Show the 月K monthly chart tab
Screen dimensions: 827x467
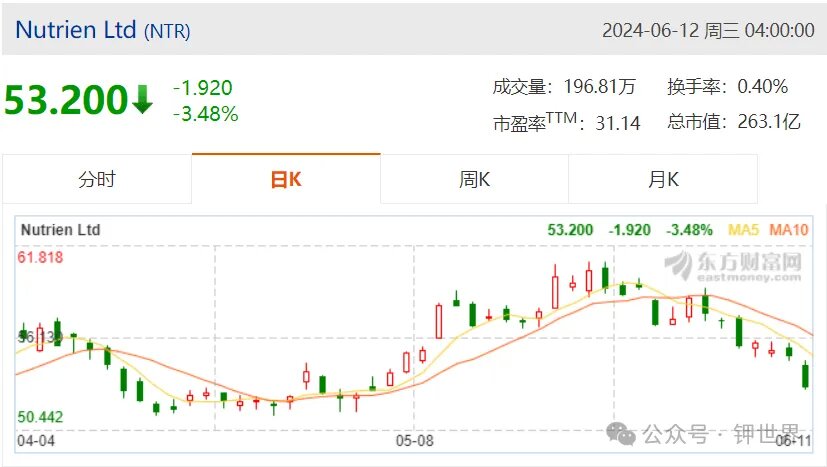tap(663, 180)
